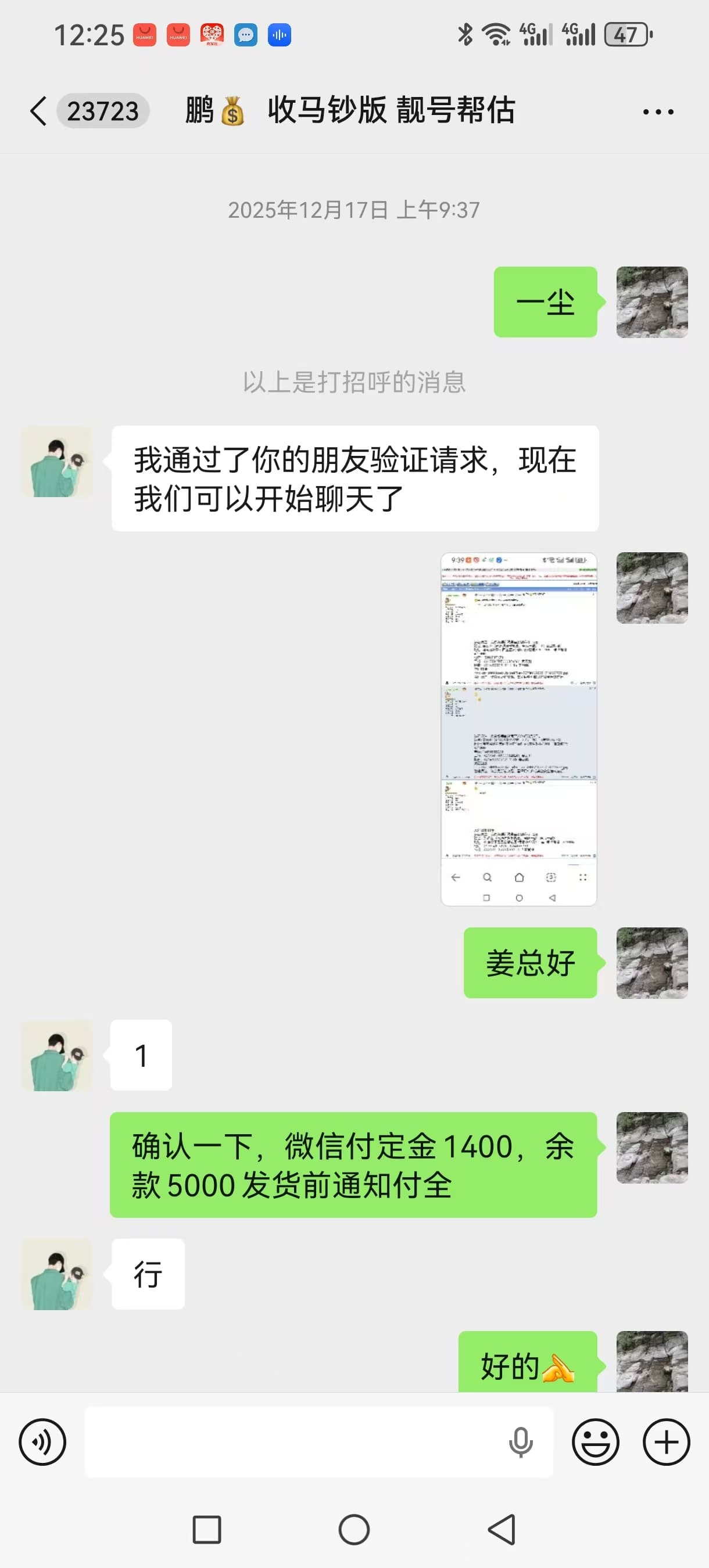The width and height of the screenshot is (709, 1568).
Task: Go to the system home screen
Action: click(354, 1530)
